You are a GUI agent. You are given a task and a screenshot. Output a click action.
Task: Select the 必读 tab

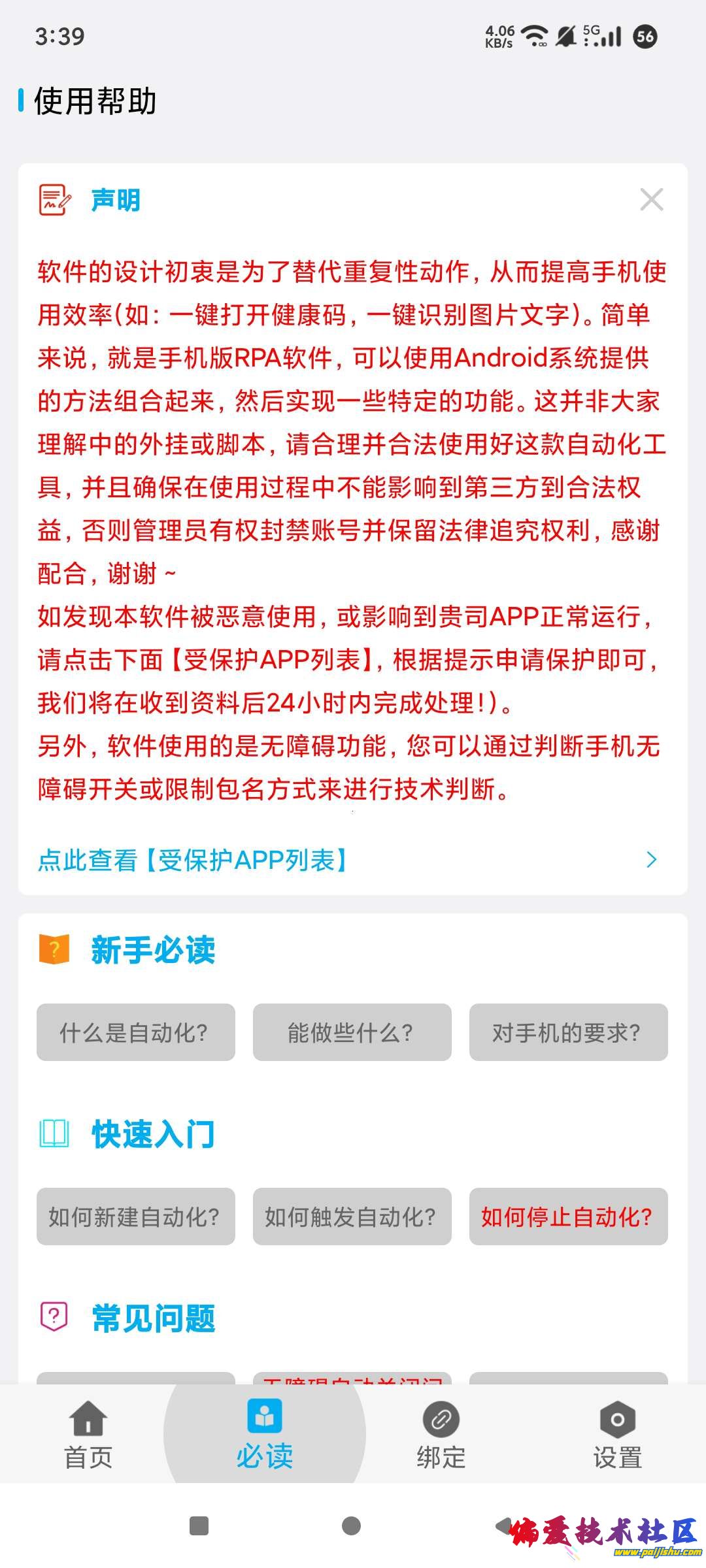pyautogui.click(x=265, y=1435)
